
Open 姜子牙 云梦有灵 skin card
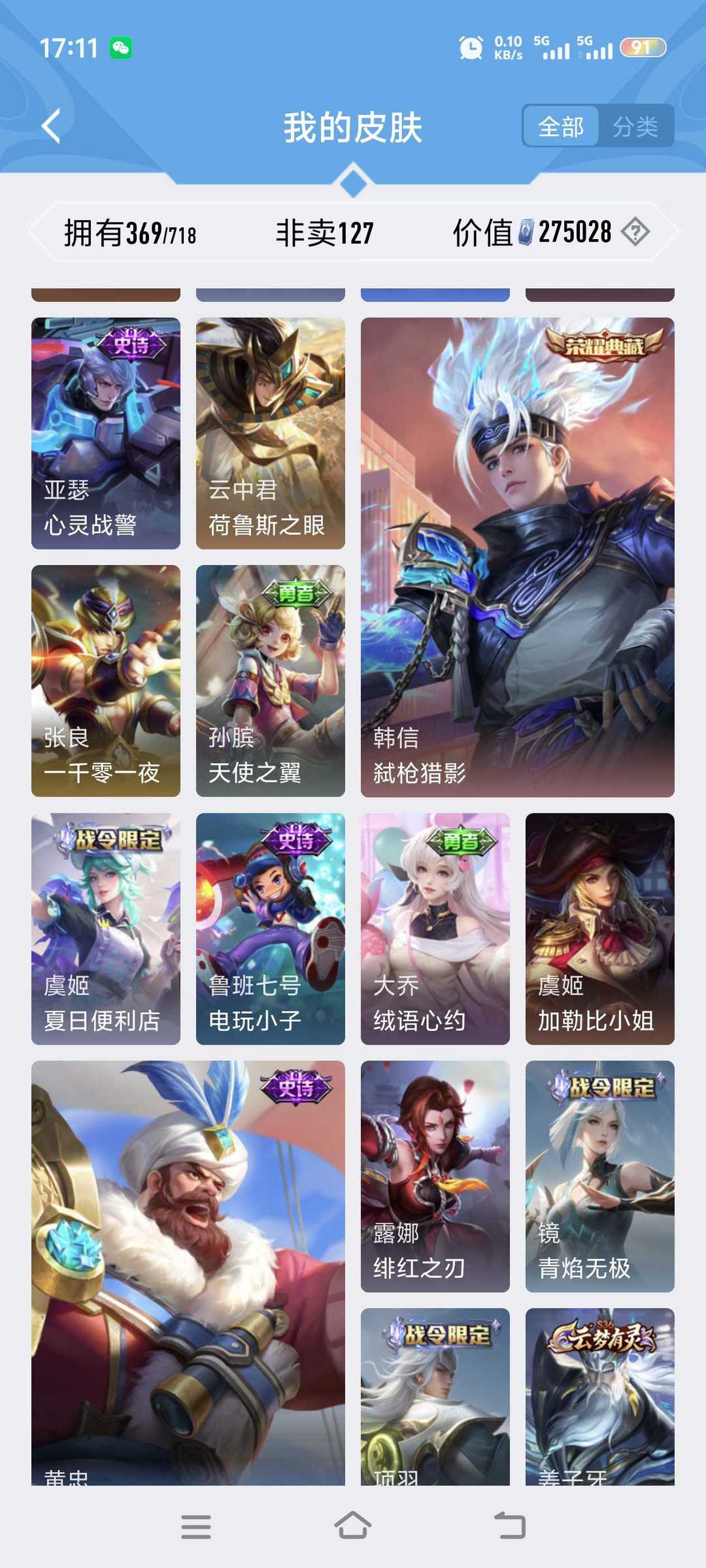(600, 1397)
